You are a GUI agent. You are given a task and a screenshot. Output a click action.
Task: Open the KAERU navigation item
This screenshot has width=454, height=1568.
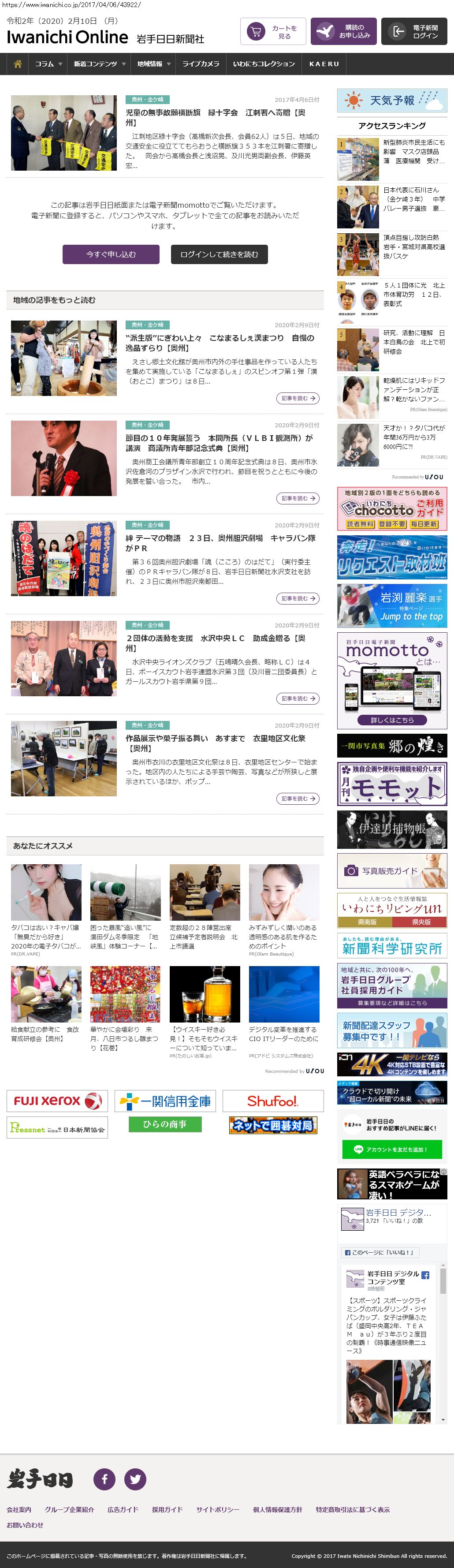pyautogui.click(x=324, y=64)
